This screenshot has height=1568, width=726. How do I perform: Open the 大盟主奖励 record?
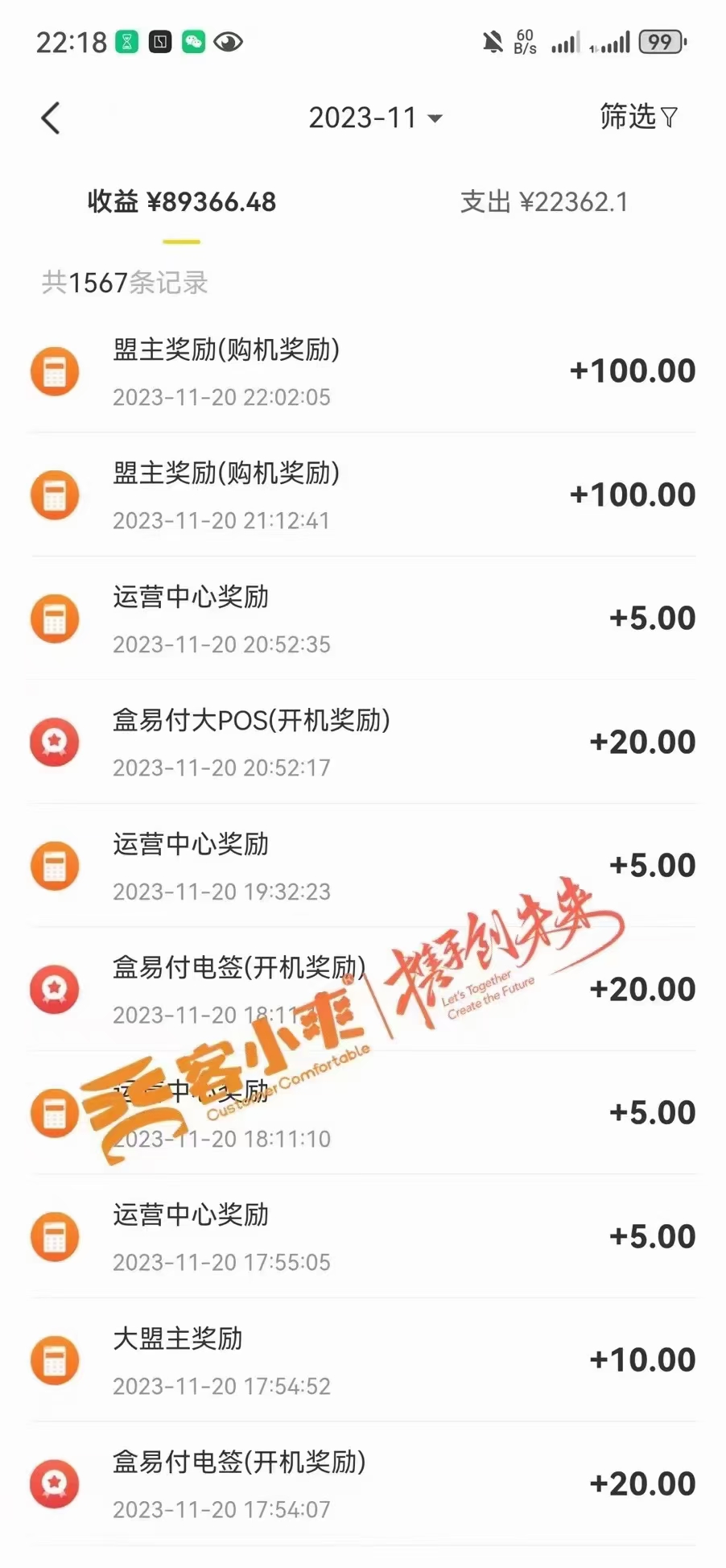point(362,1361)
